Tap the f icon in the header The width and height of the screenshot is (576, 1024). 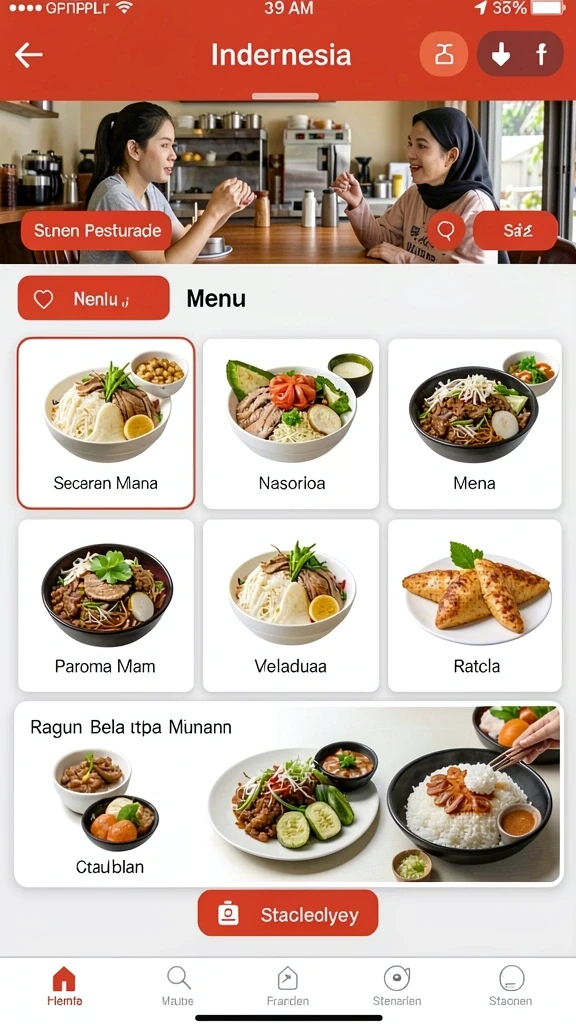[541, 54]
